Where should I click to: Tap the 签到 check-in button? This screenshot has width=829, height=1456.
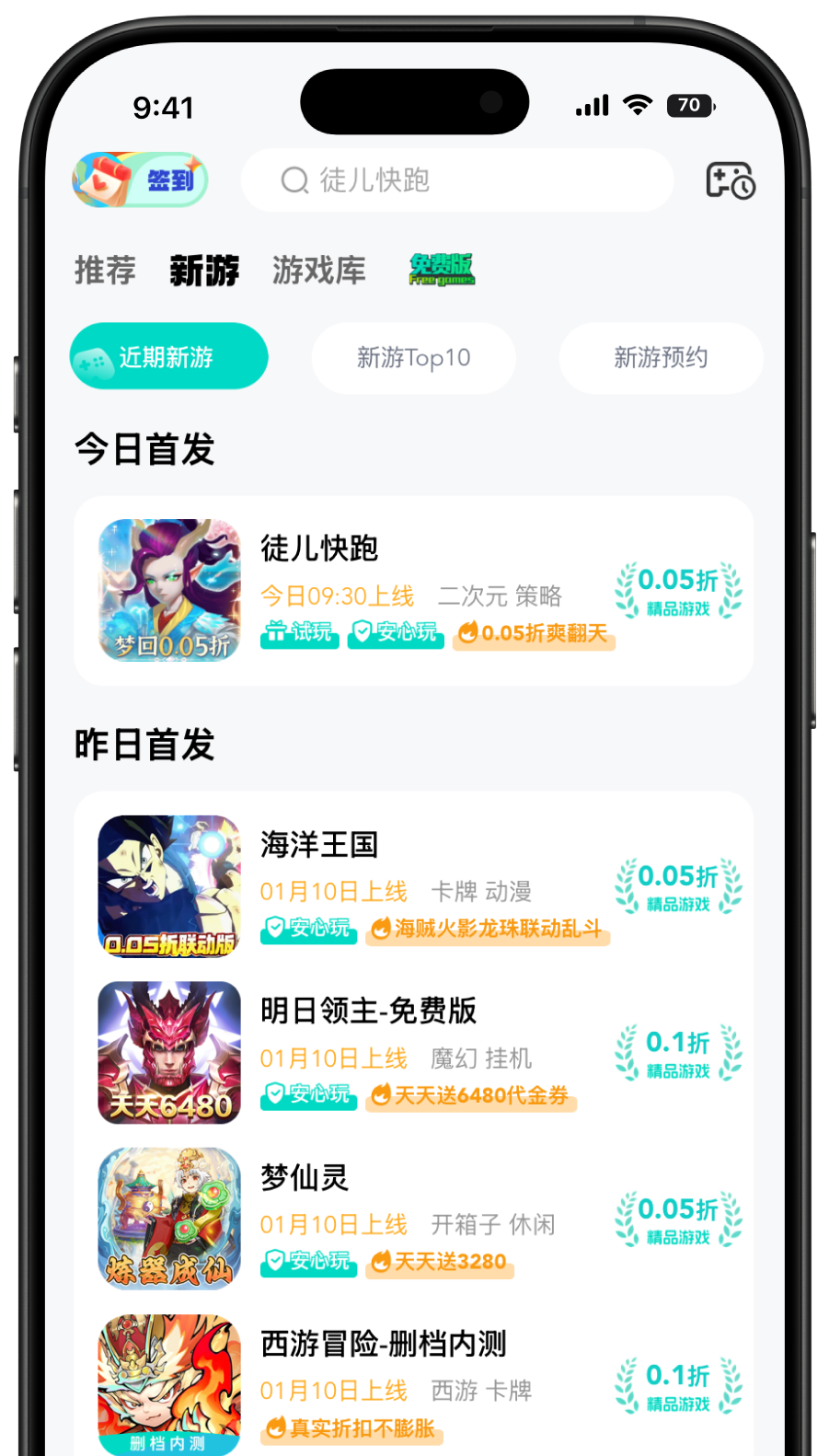click(140, 179)
